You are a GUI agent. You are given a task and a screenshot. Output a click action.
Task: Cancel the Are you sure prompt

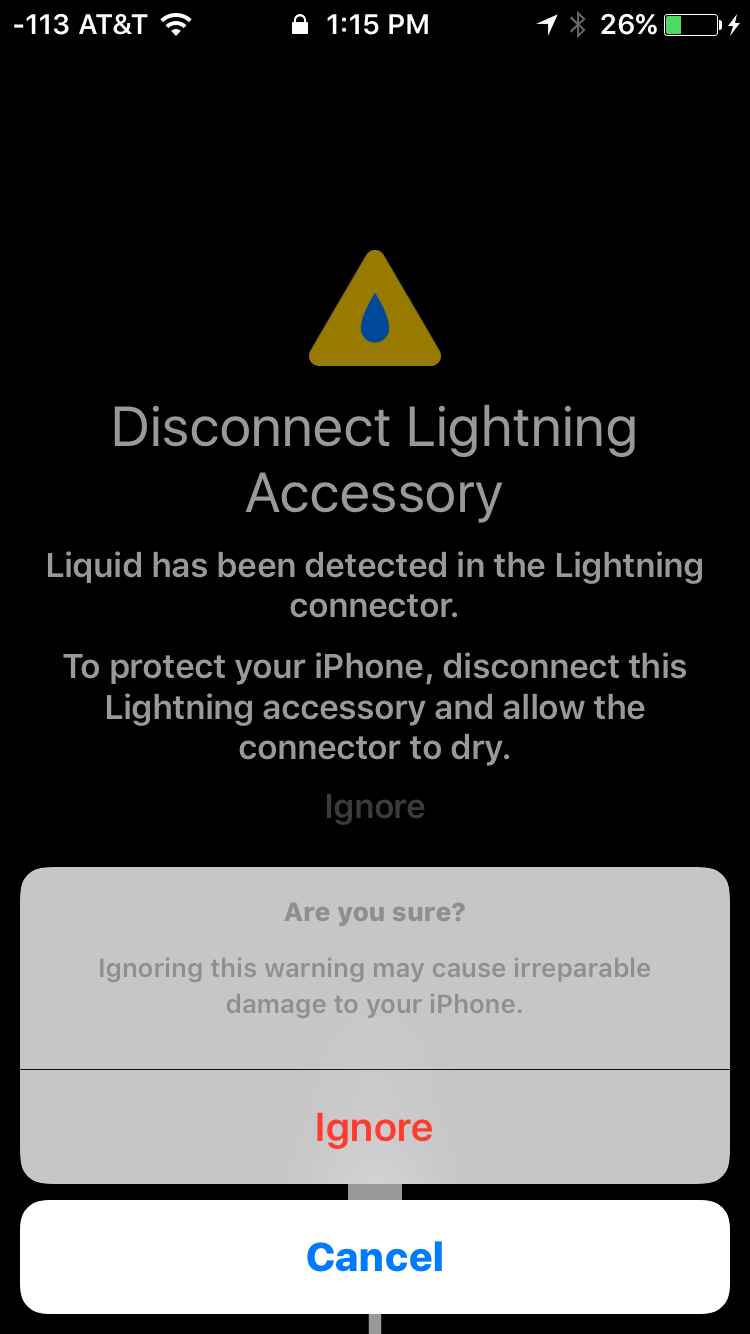[374, 1256]
